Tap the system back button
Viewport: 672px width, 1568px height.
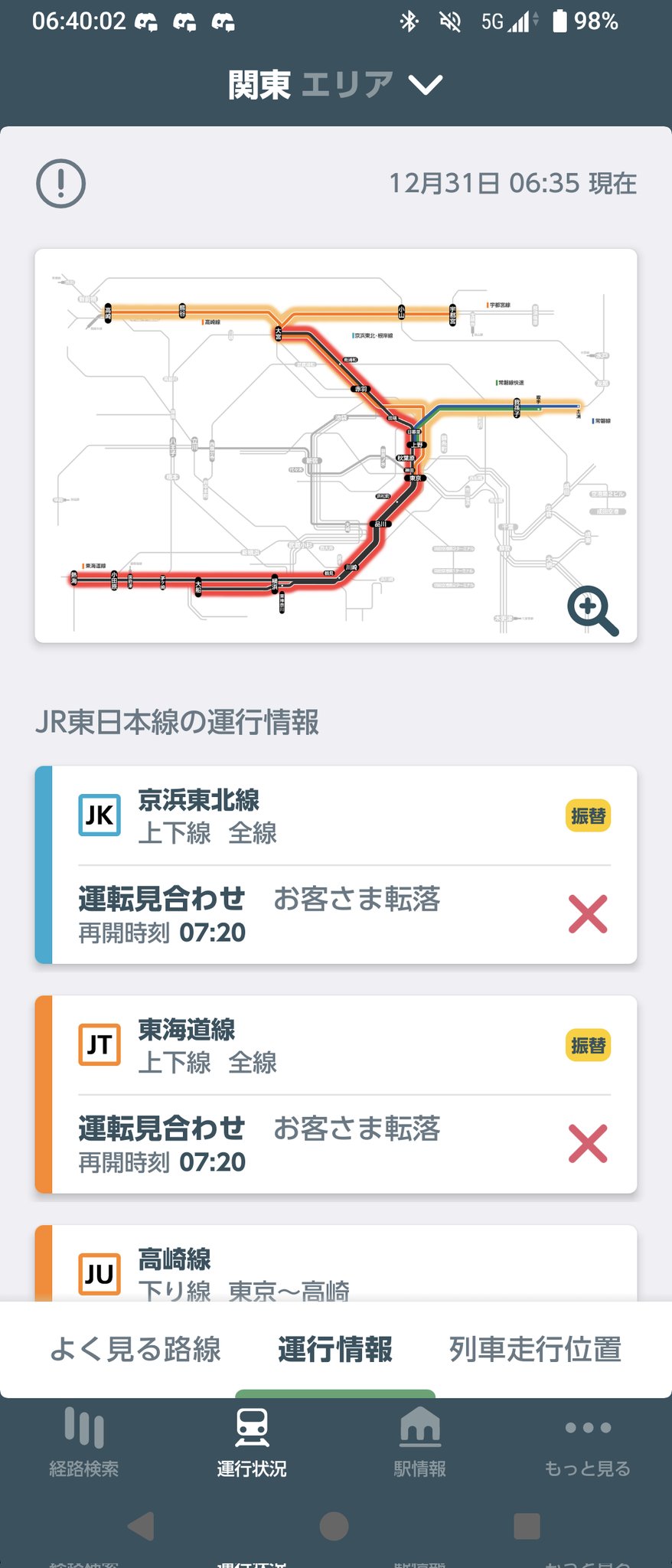(x=142, y=1526)
